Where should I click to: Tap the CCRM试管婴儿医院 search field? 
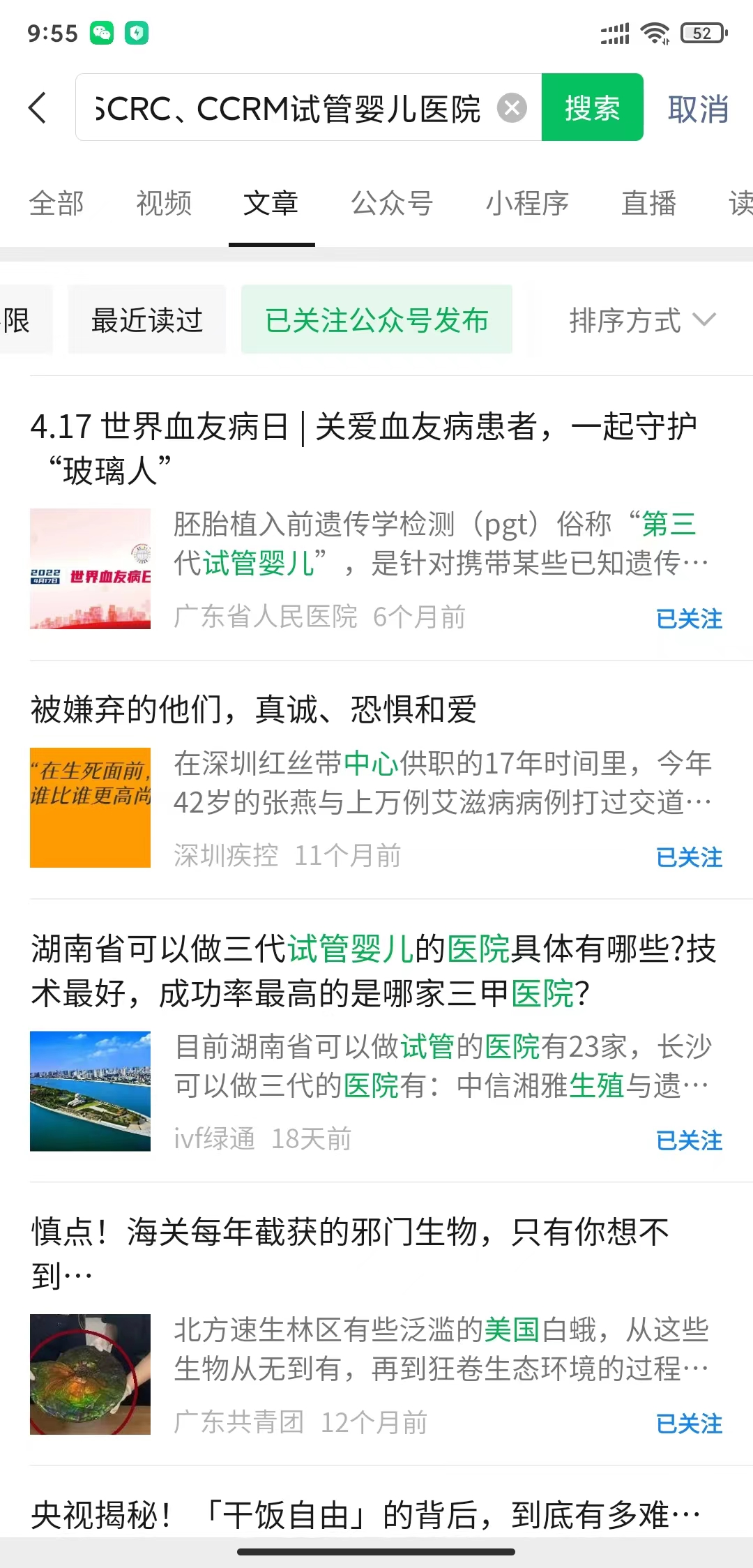click(286, 108)
